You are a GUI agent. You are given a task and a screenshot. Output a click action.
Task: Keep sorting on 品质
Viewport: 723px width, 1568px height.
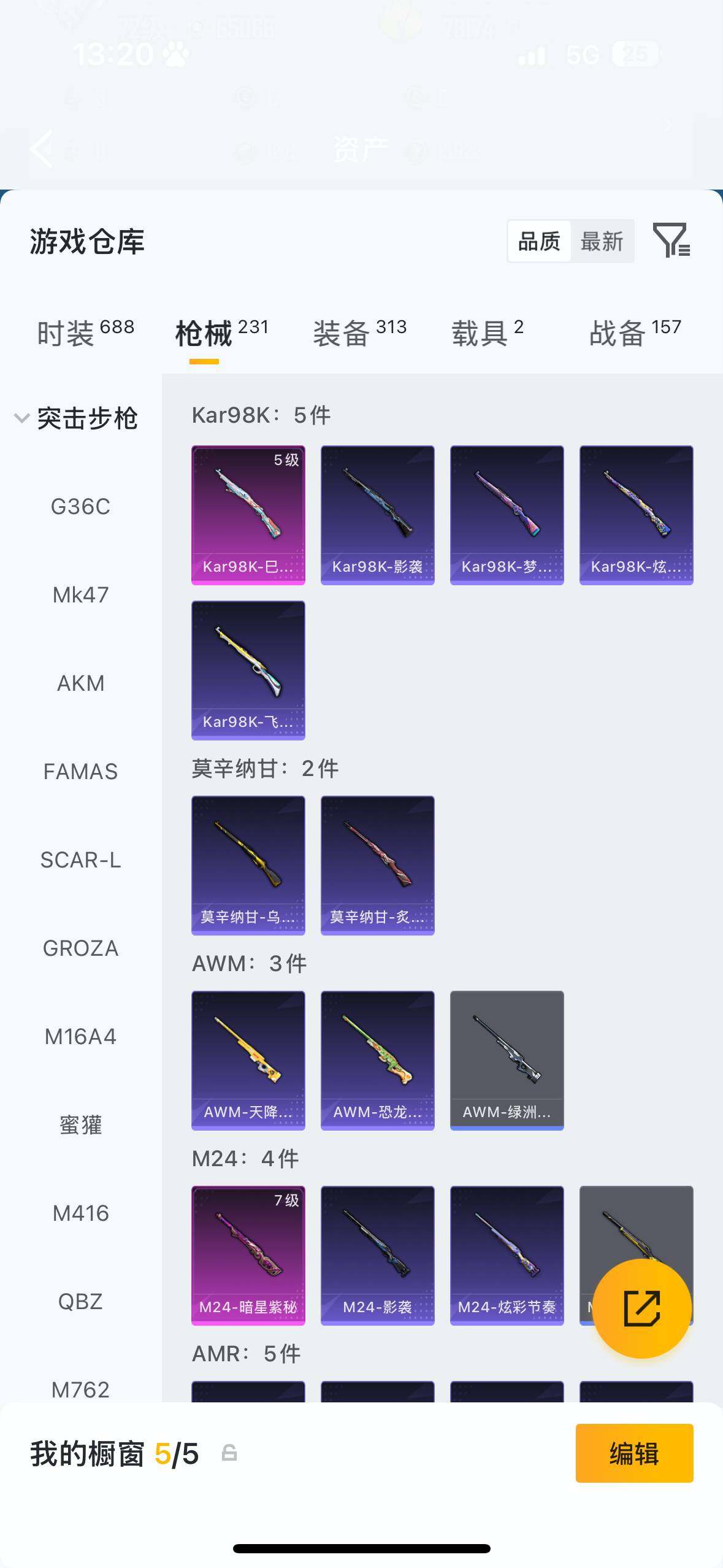pos(540,240)
